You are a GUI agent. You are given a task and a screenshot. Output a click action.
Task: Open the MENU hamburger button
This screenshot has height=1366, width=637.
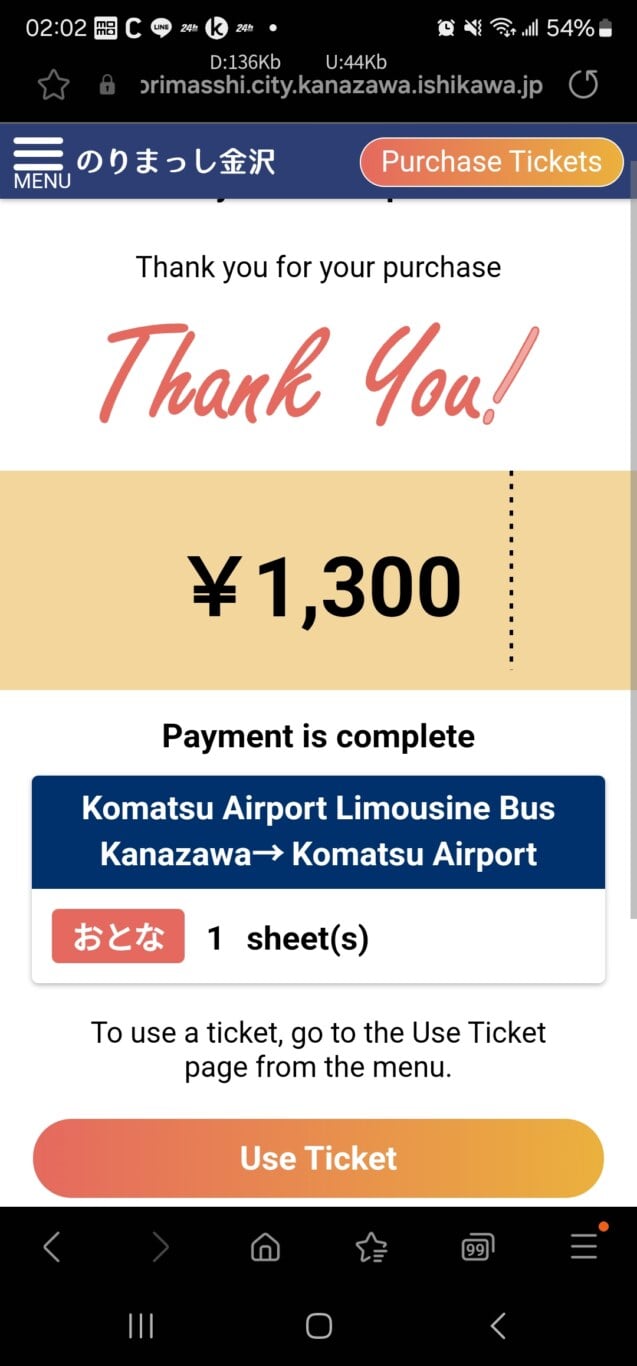pyautogui.click(x=40, y=162)
